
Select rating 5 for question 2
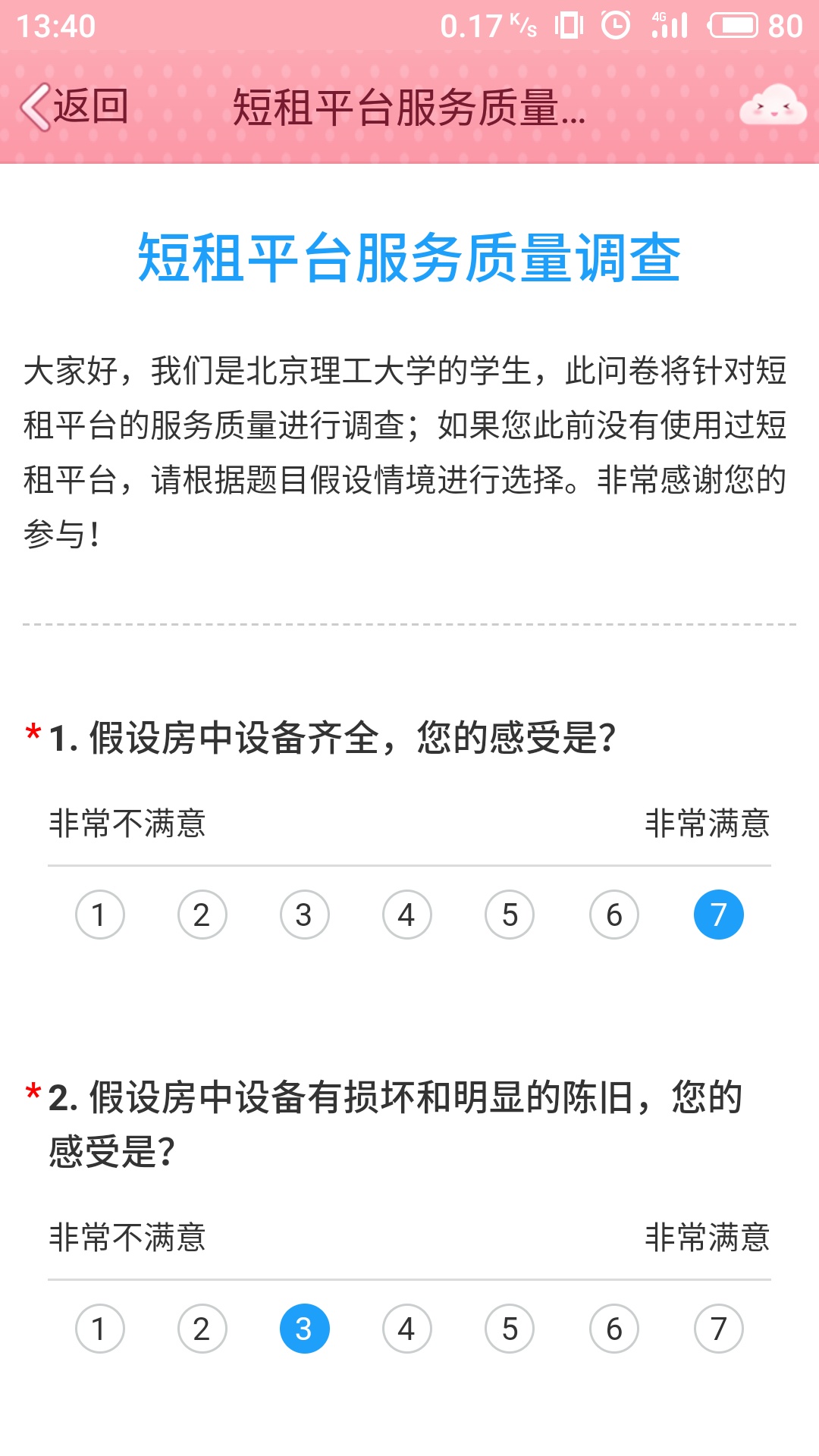click(x=510, y=1329)
